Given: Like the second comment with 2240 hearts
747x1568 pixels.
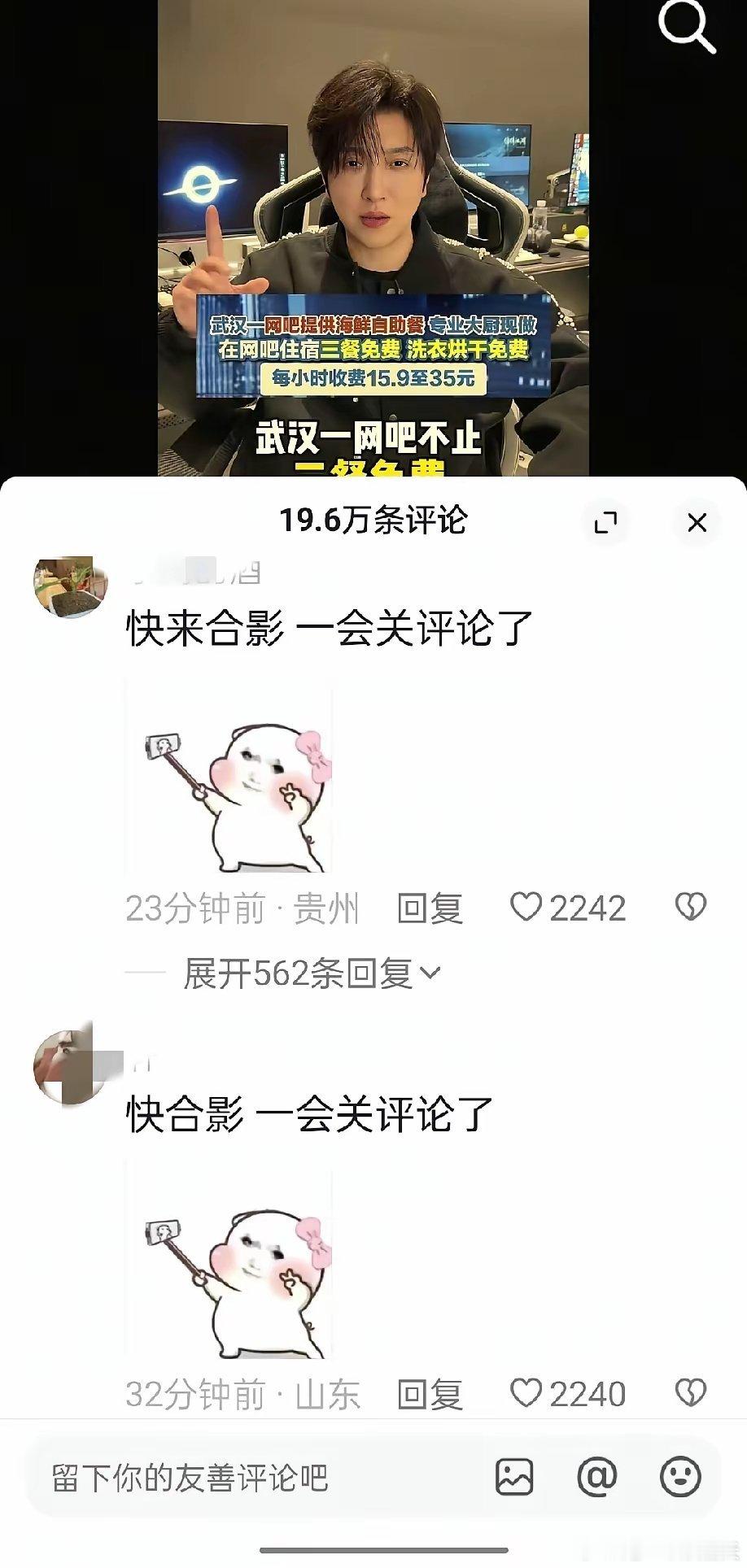Looking at the screenshot, I should (528, 1393).
